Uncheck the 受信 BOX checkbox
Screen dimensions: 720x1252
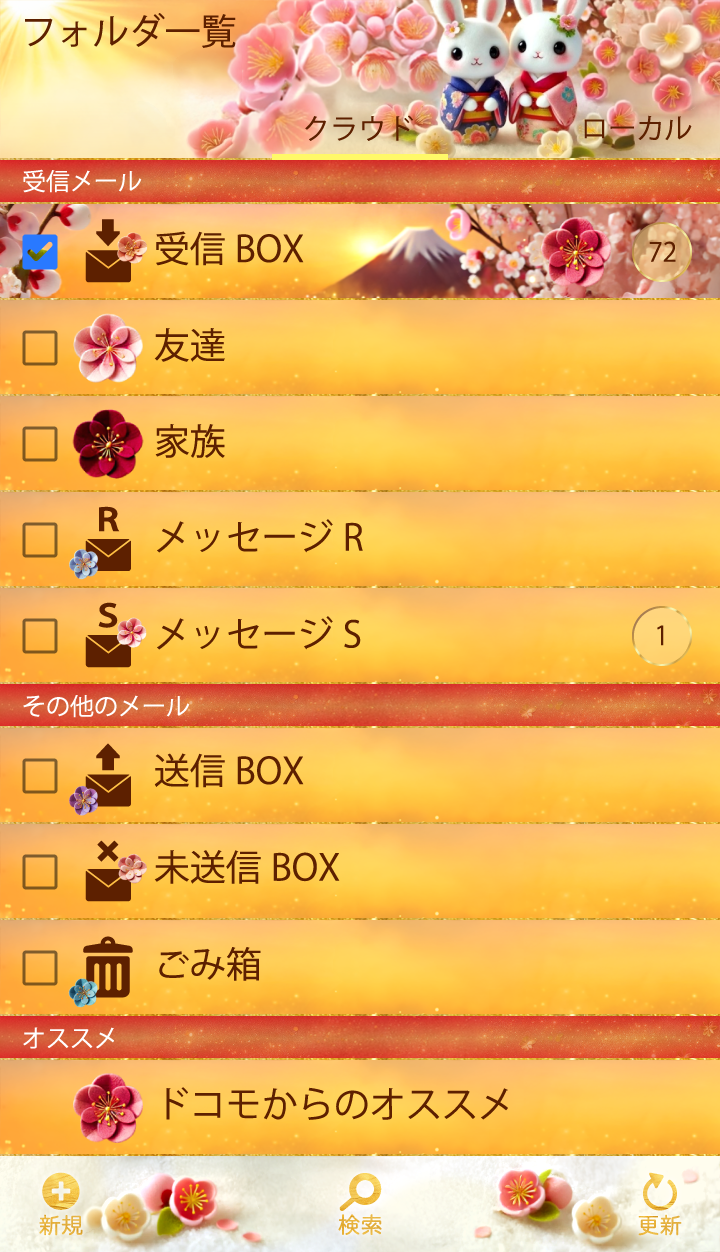[40, 252]
